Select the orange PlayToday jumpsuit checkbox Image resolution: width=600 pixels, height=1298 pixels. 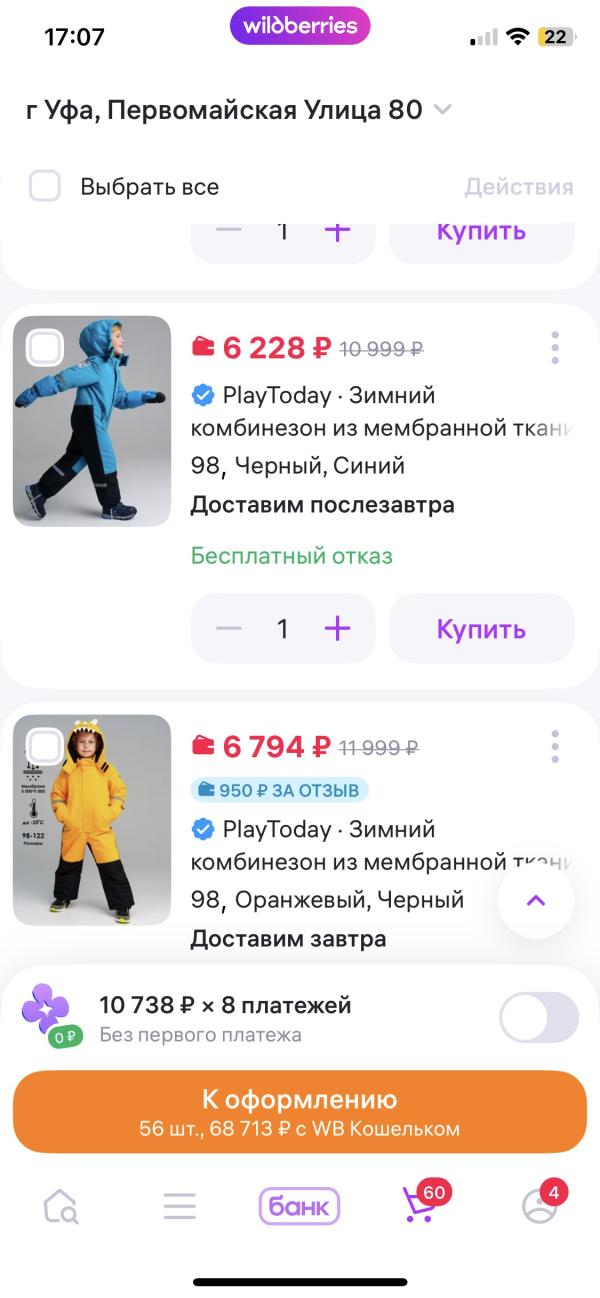coord(45,746)
